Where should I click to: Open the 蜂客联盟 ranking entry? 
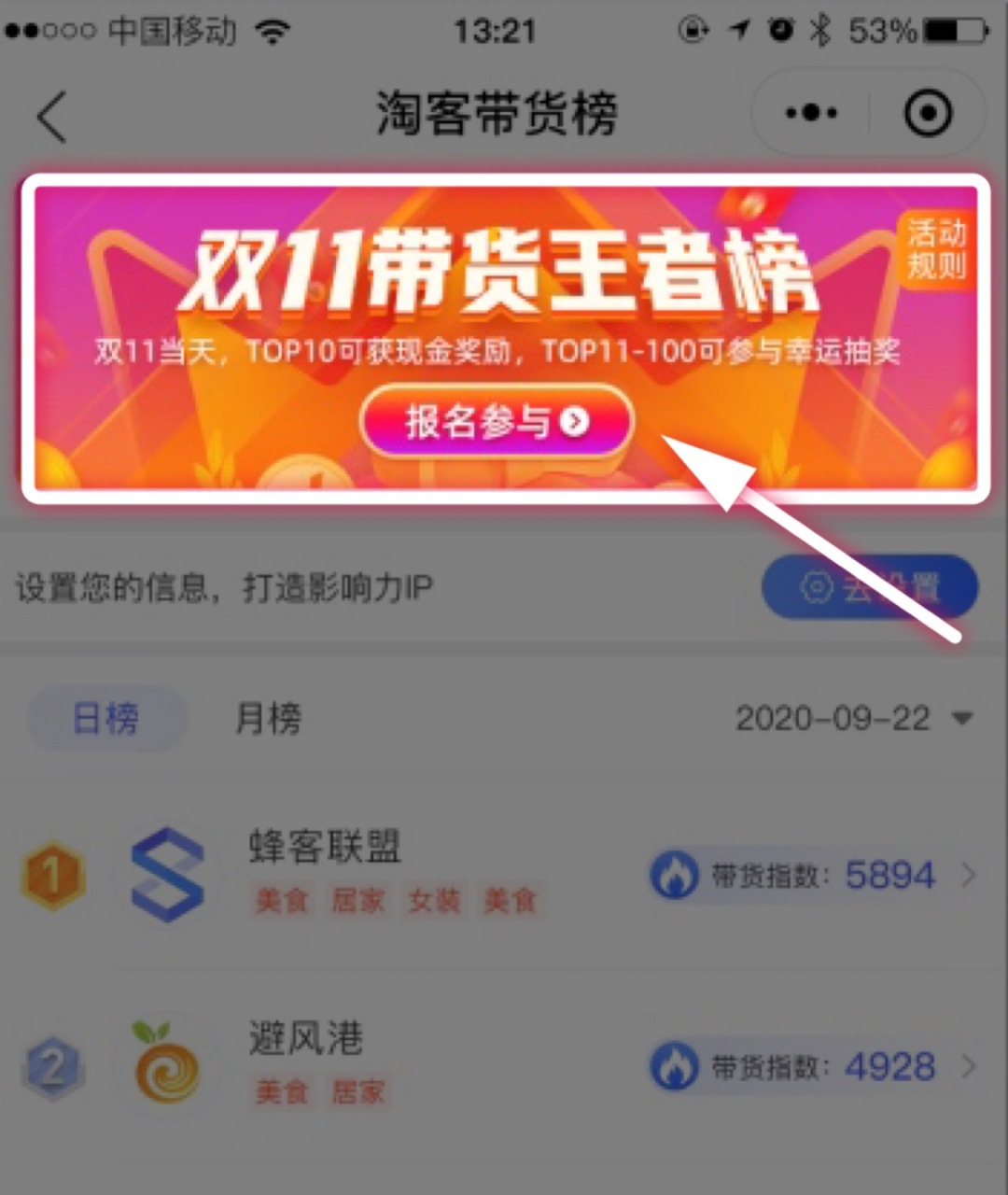(x=504, y=875)
